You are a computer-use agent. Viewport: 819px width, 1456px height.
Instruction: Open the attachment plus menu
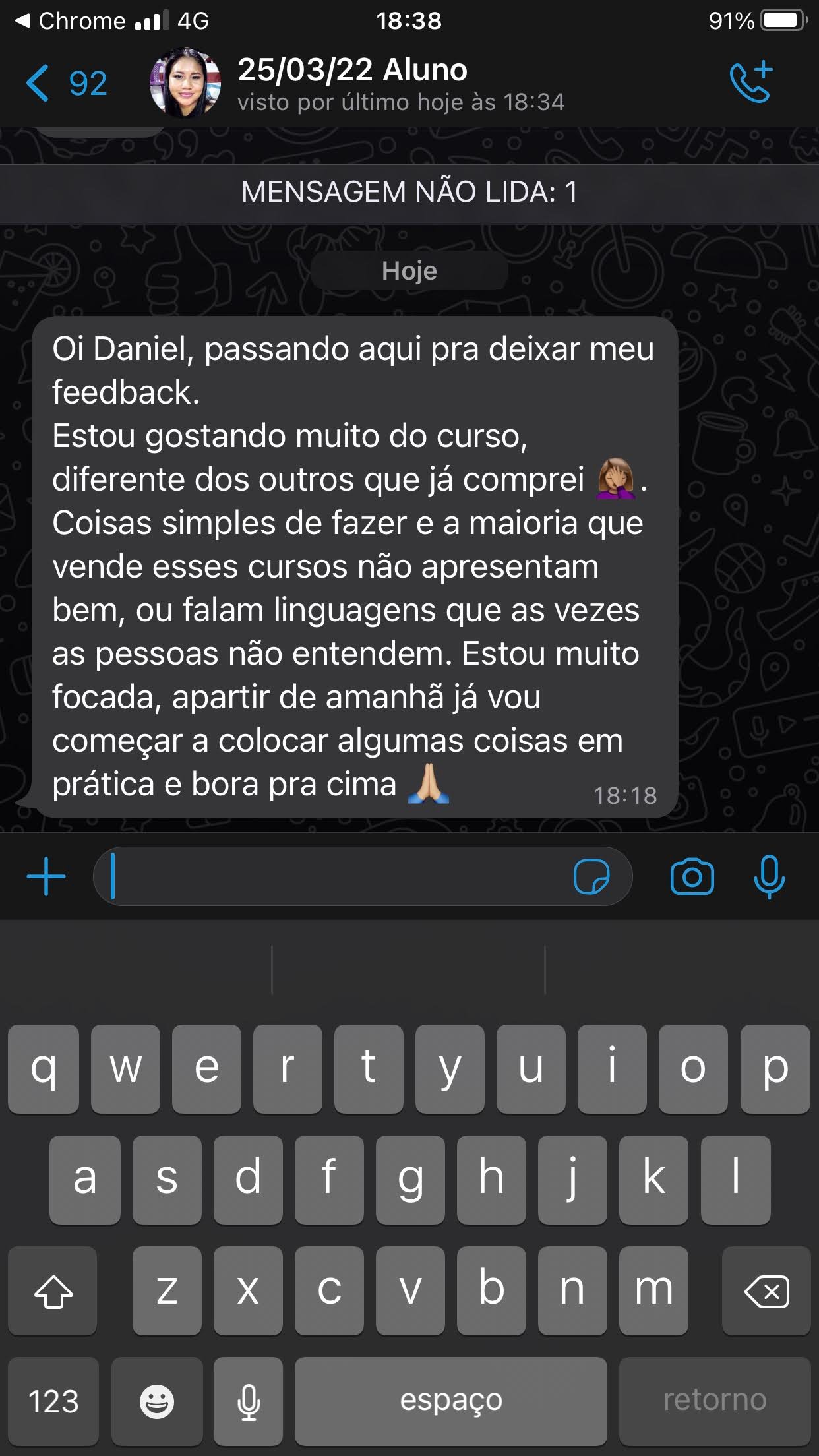(46, 876)
